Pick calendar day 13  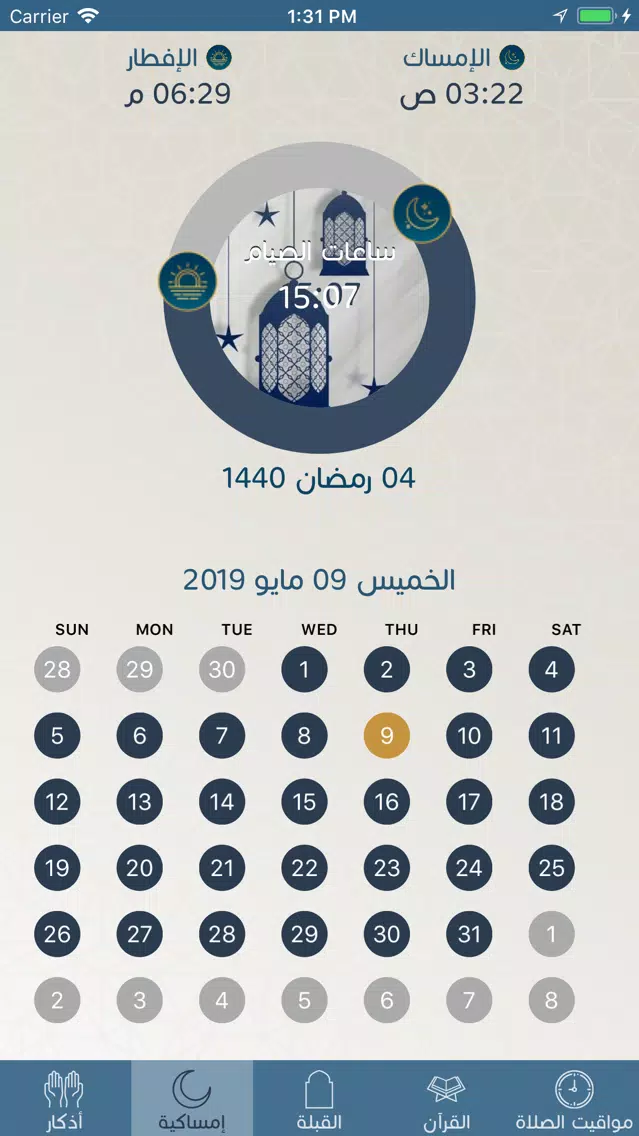coord(140,802)
